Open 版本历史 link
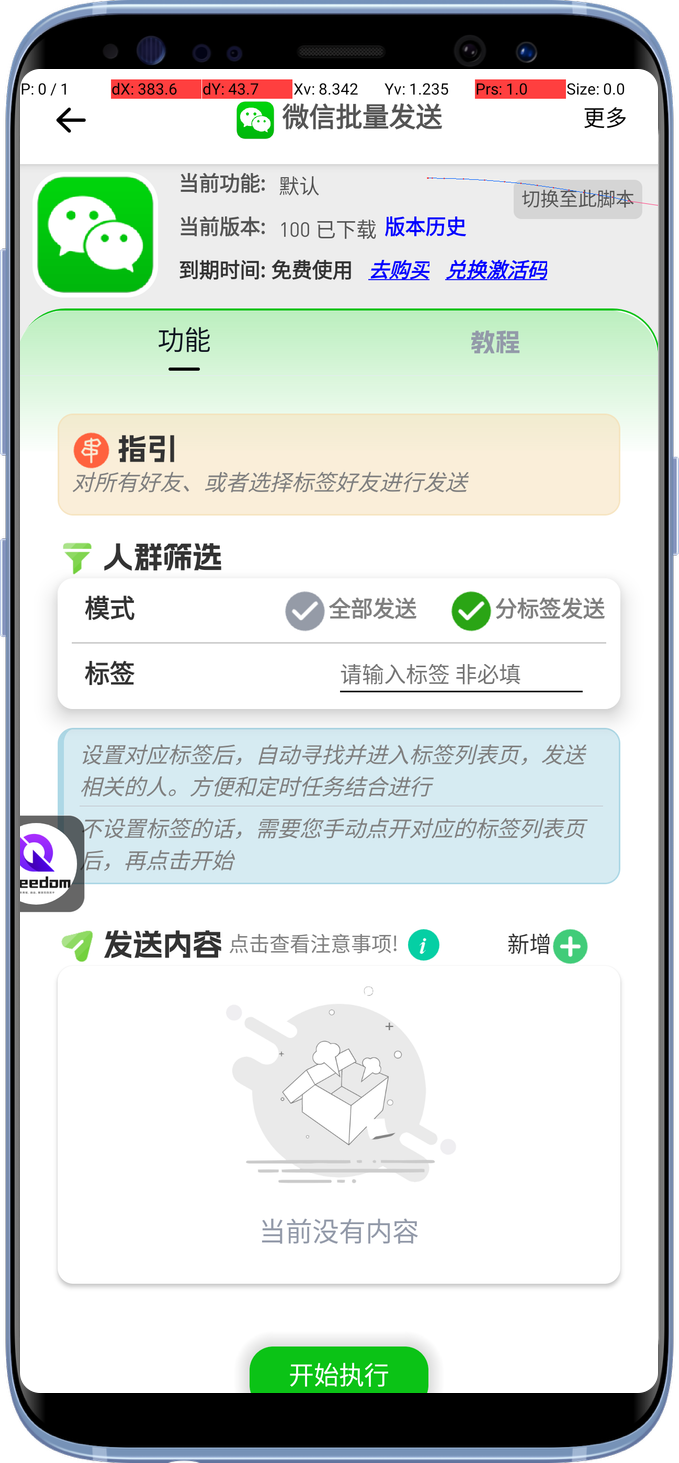Screen dimensions: 679x1463 point(425,227)
